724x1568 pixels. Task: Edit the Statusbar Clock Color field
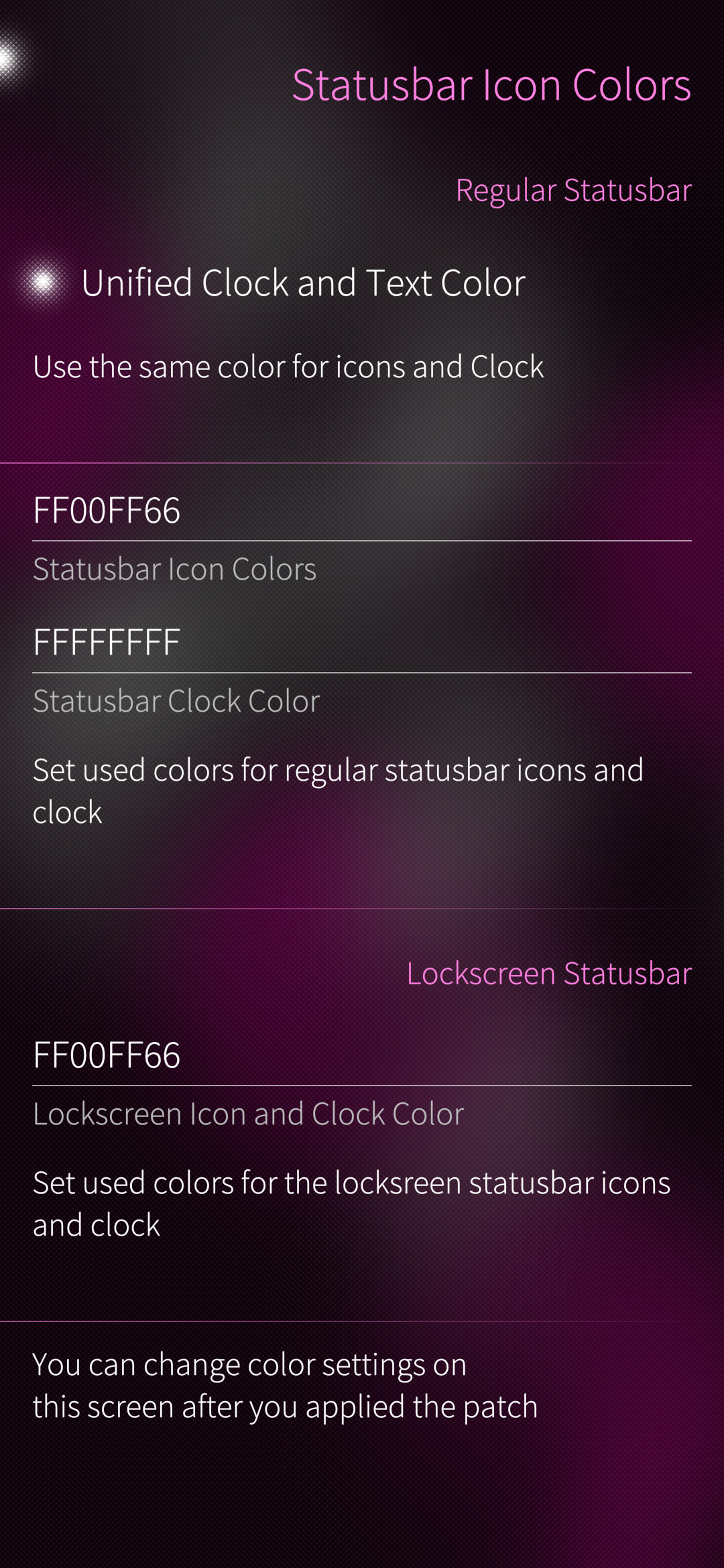[362, 643]
